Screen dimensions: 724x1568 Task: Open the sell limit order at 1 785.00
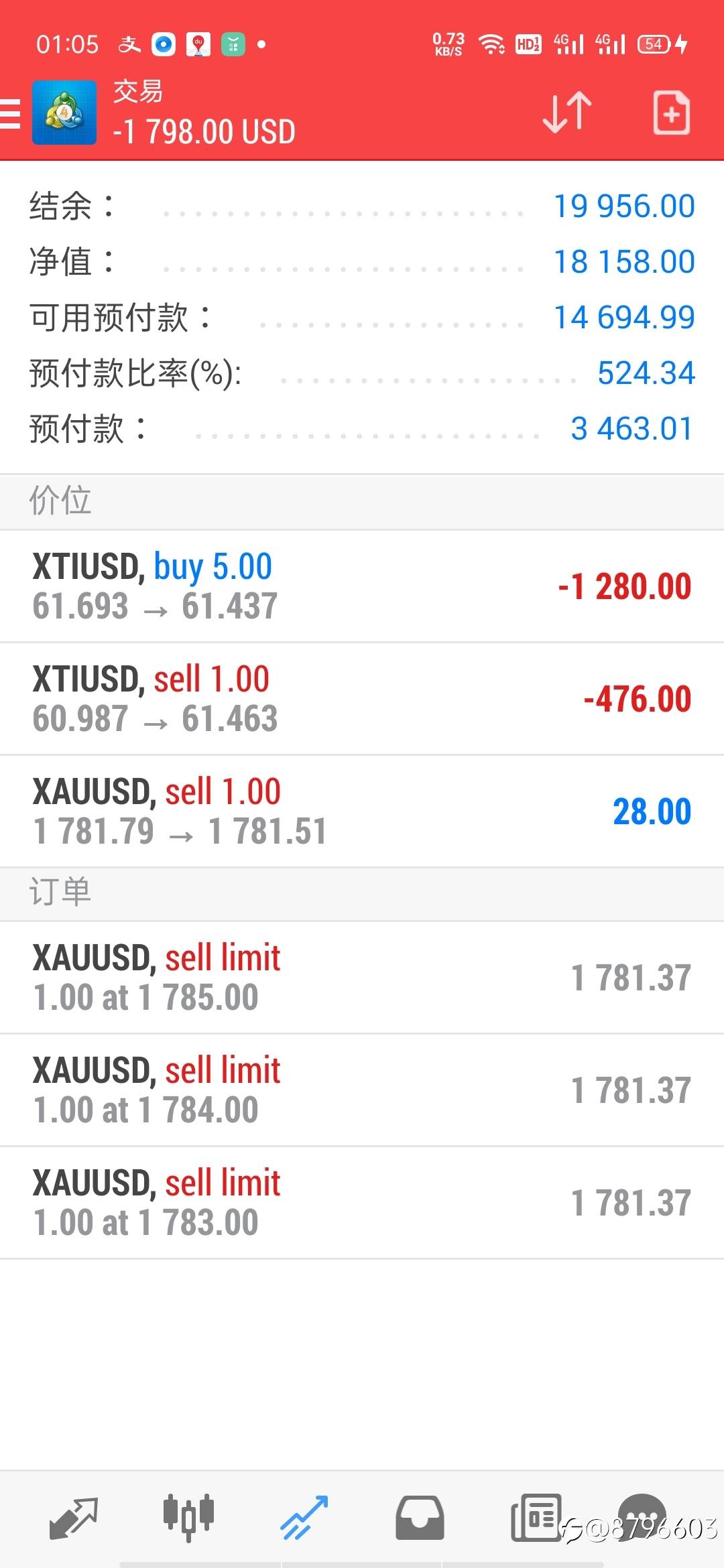click(x=362, y=978)
